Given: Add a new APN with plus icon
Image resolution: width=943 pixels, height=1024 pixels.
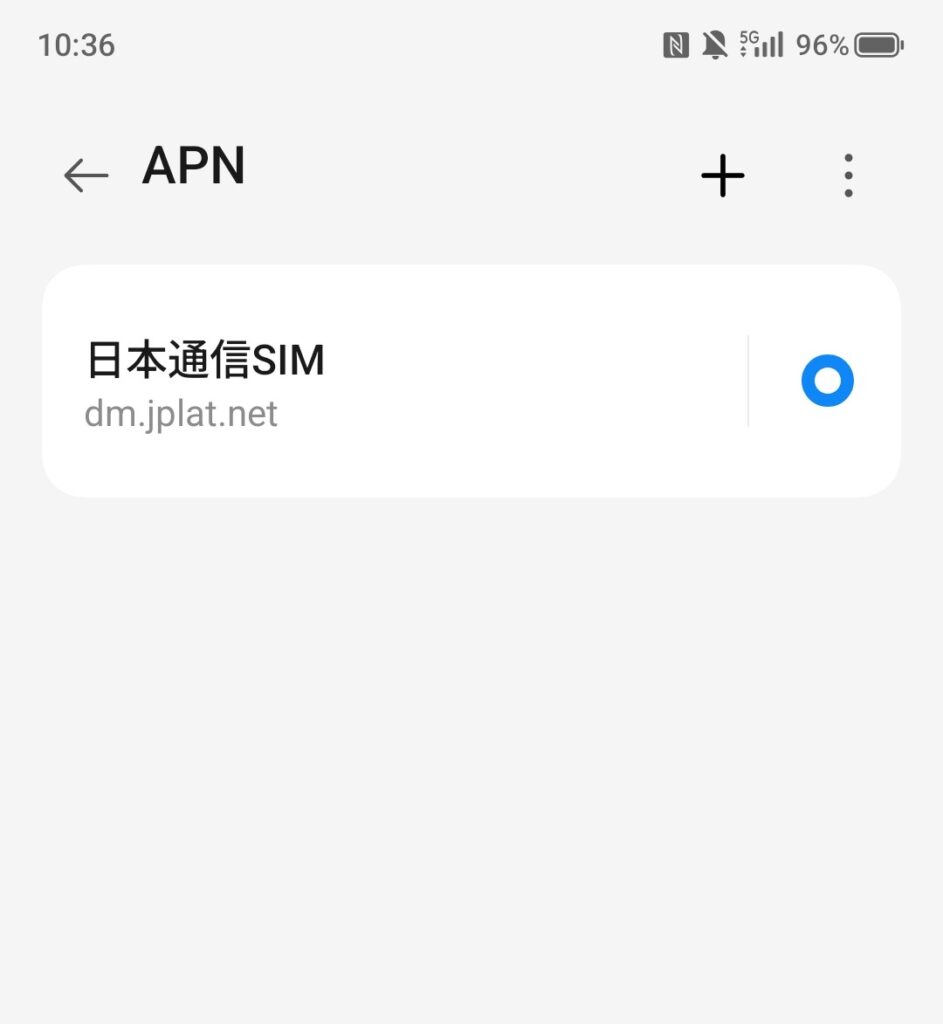Looking at the screenshot, I should point(722,176).
